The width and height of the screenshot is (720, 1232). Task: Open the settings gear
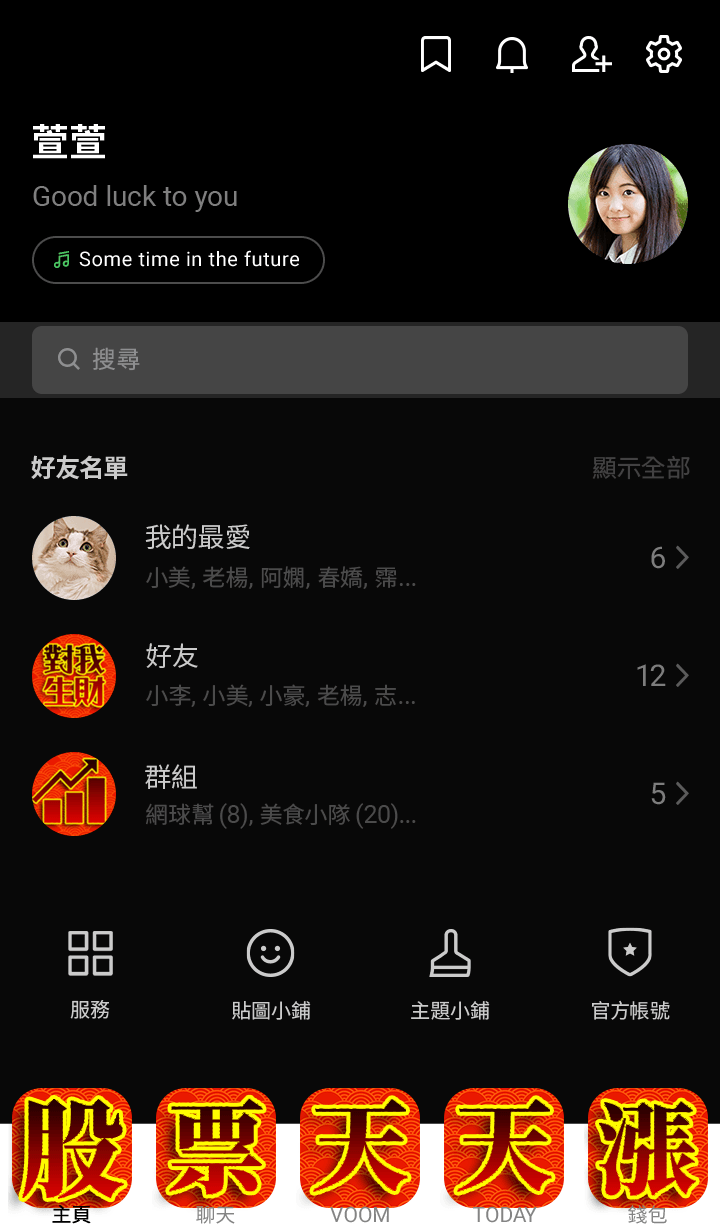664,54
